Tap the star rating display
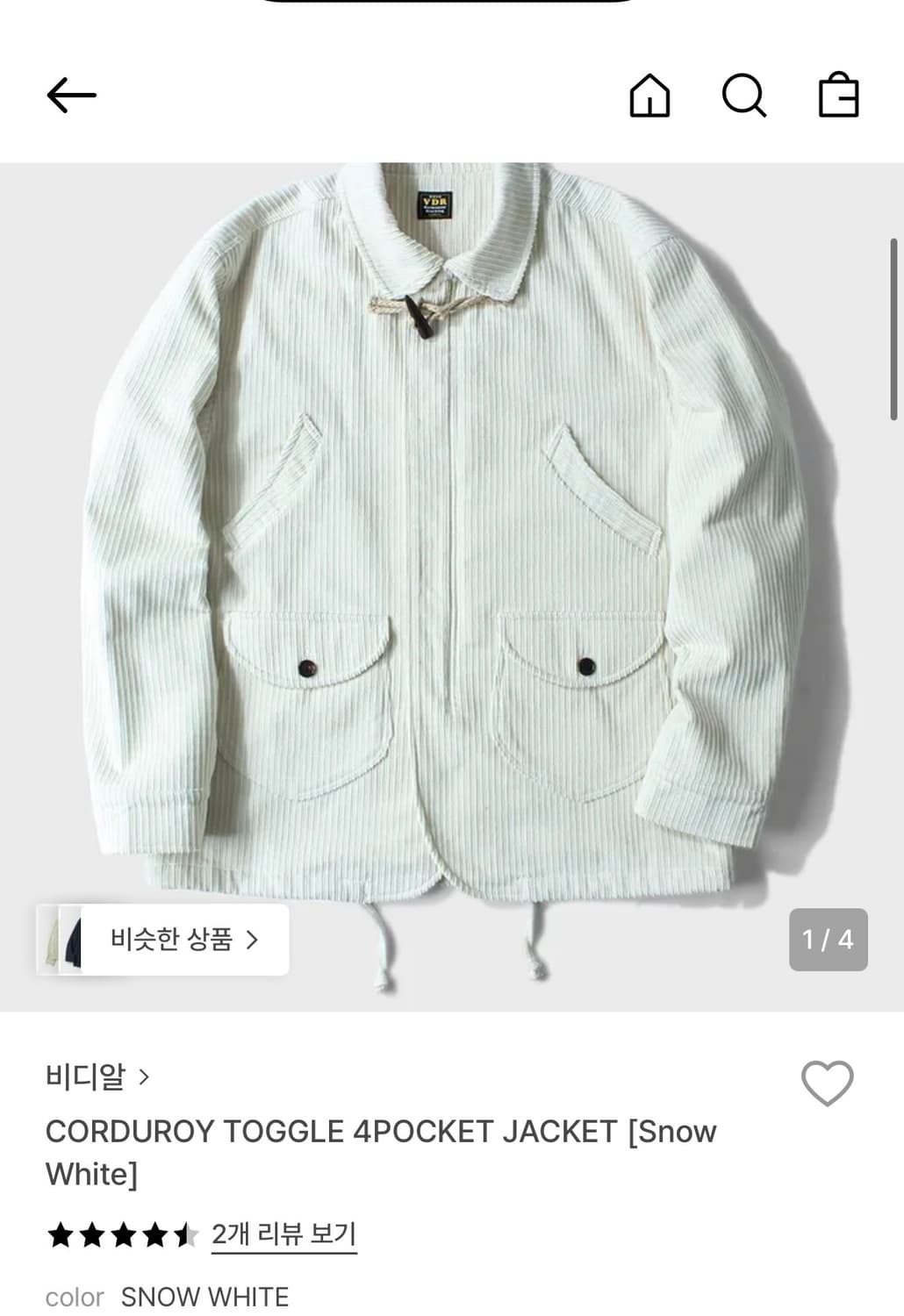The image size is (904, 1316). [121, 1234]
